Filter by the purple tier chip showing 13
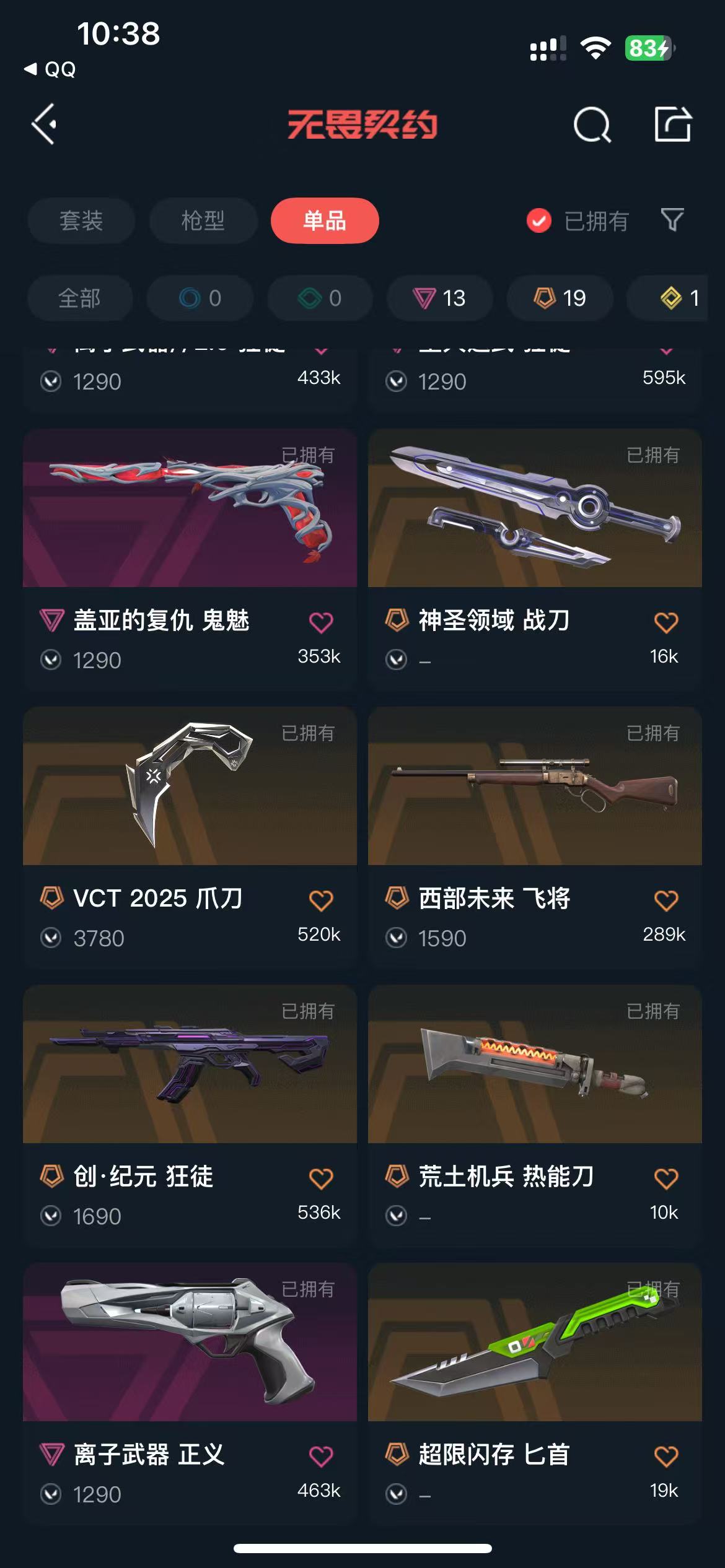The image size is (725, 1568). (x=440, y=298)
